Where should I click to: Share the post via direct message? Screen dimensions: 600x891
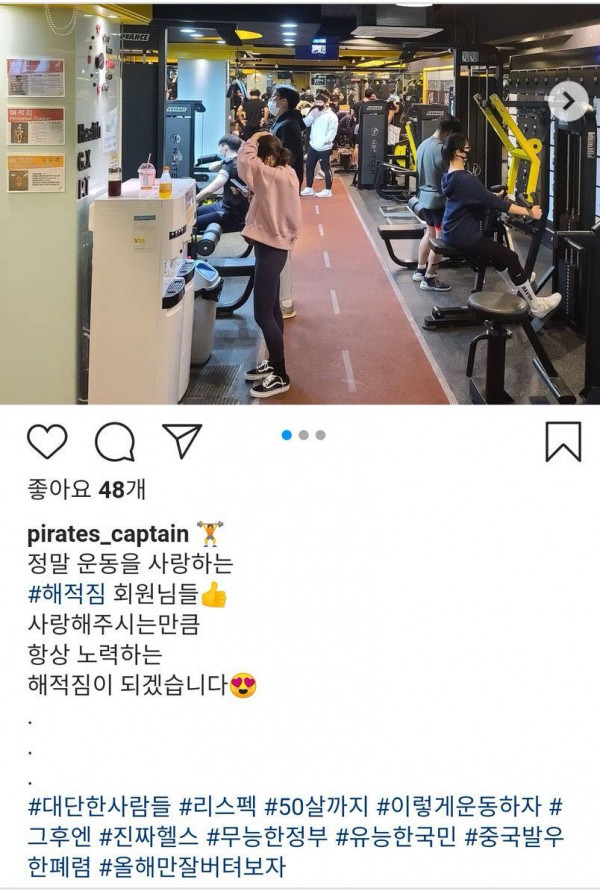point(182,441)
